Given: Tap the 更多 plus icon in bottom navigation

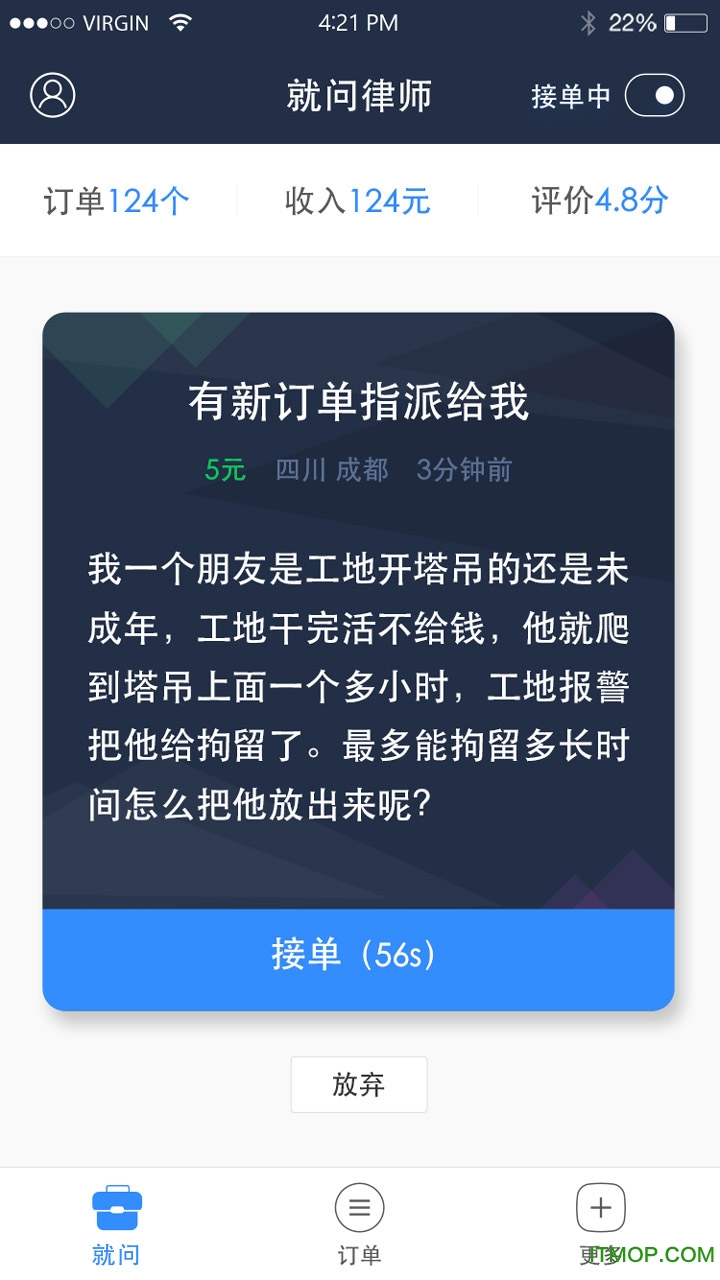Looking at the screenshot, I should coord(601,1207).
